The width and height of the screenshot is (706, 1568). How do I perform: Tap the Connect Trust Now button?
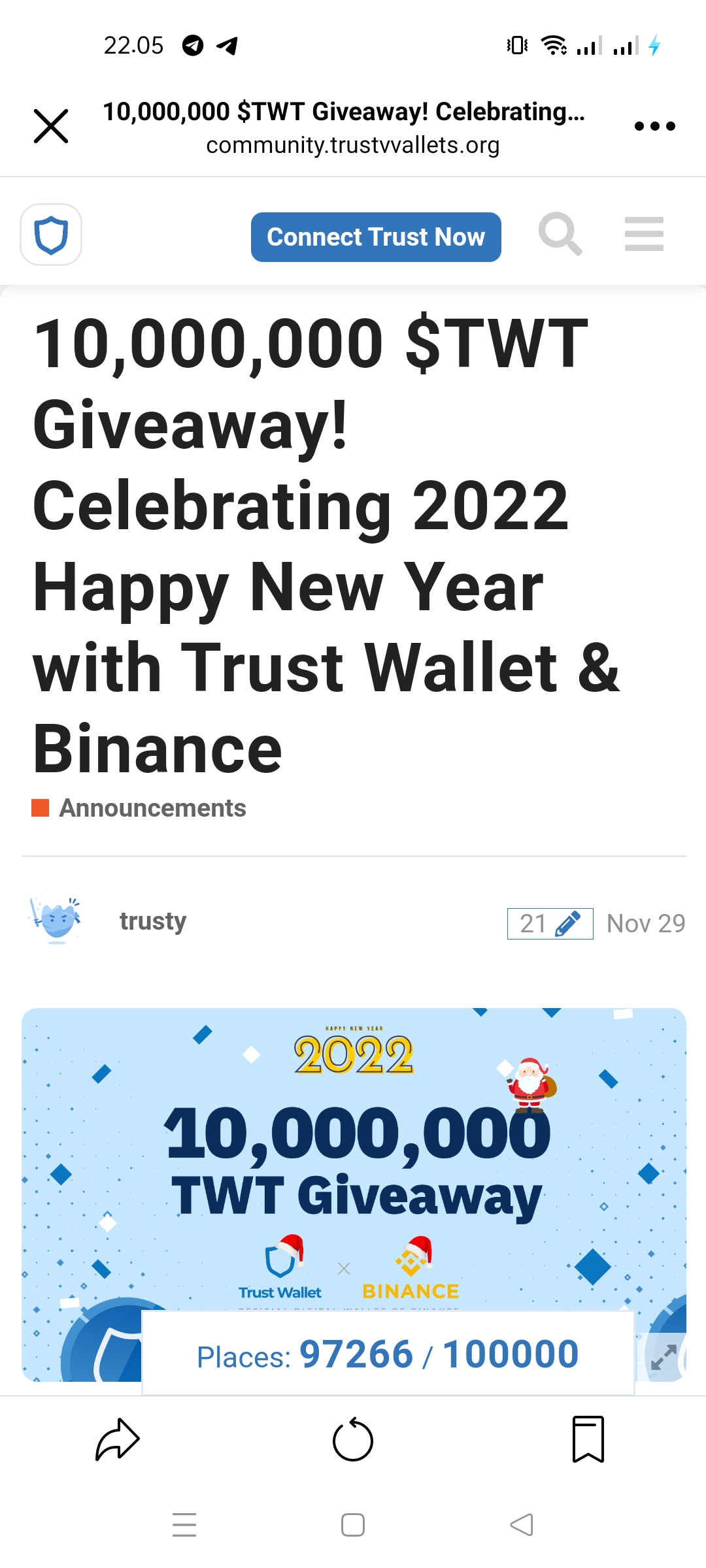[x=376, y=237]
